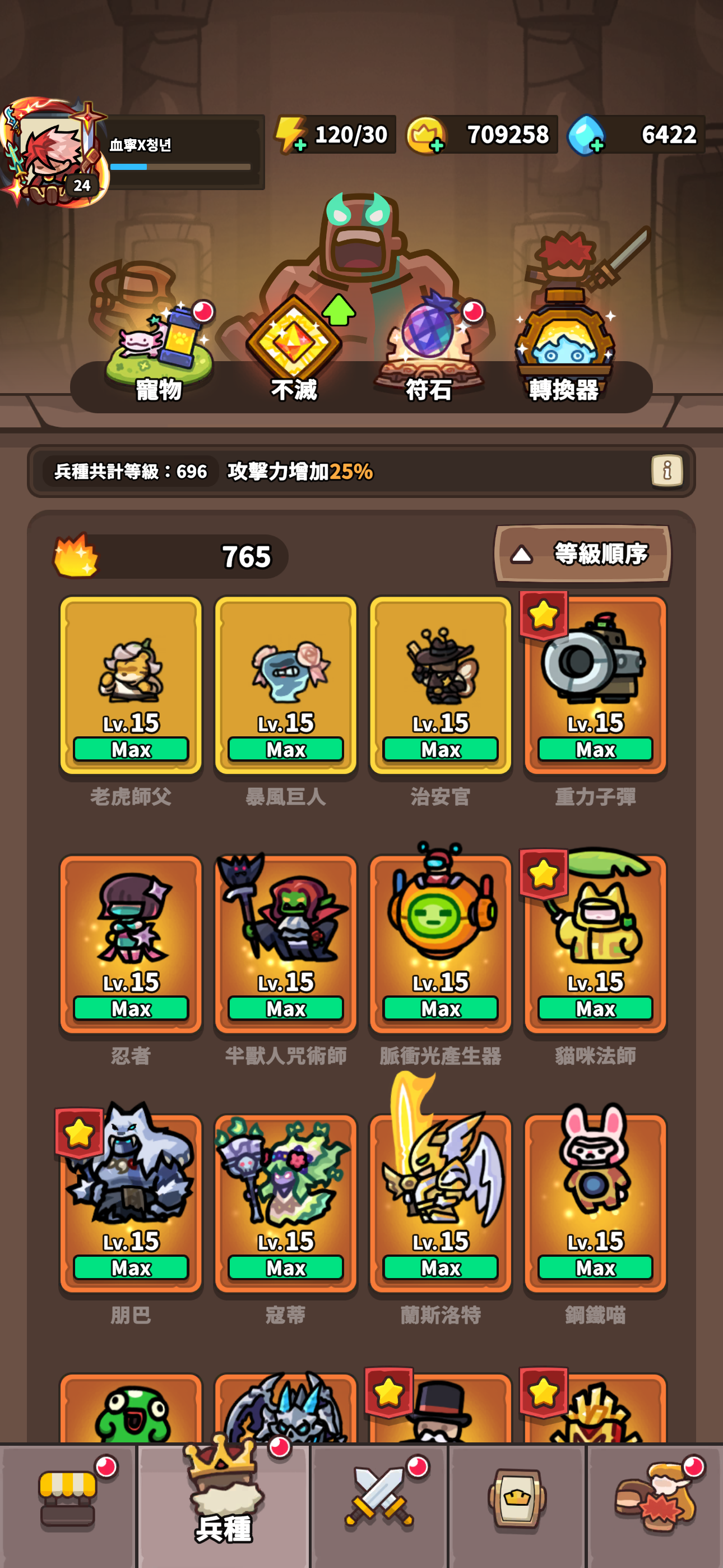Select the 老虎師父 unit card
The width and height of the screenshot is (723, 1568).
pos(131,686)
